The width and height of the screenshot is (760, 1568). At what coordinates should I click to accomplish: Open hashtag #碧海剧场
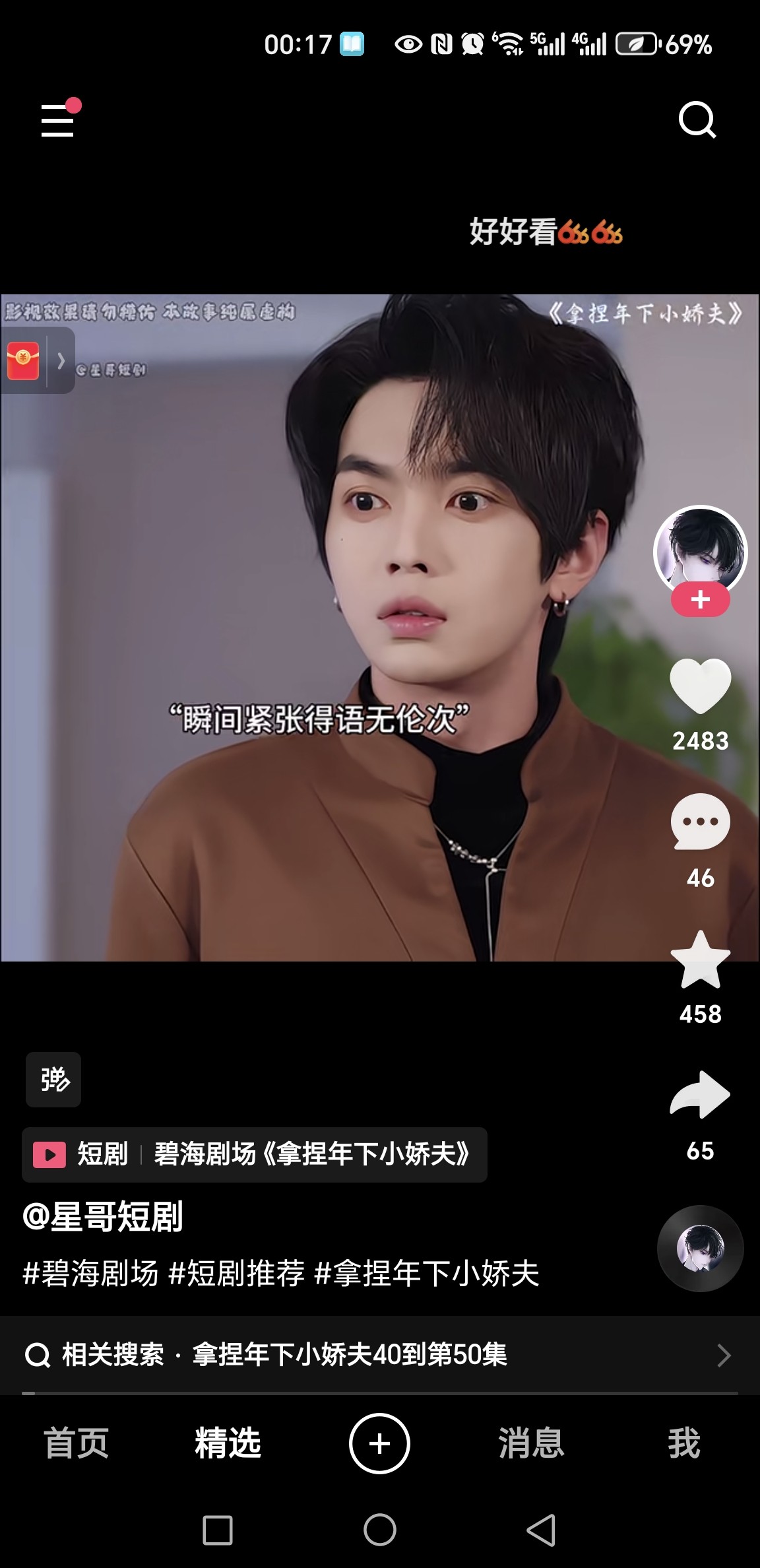[90, 1273]
